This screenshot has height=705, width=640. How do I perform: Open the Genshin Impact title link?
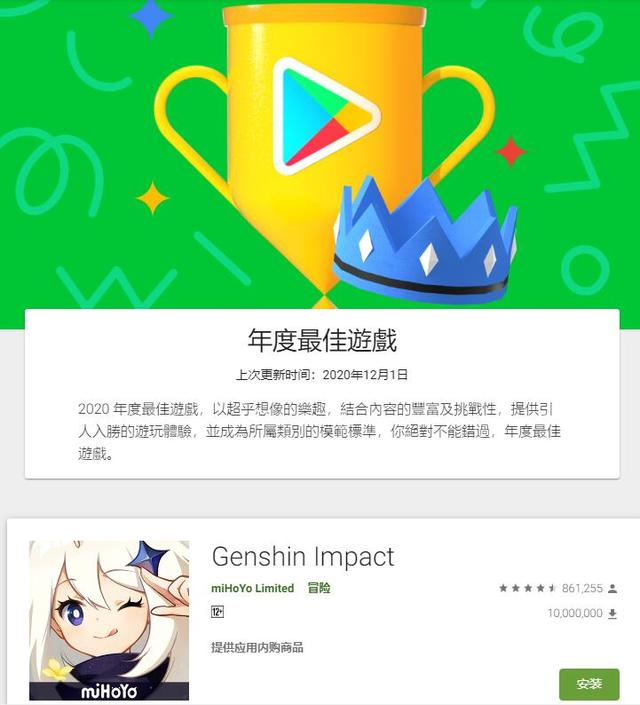(x=303, y=556)
